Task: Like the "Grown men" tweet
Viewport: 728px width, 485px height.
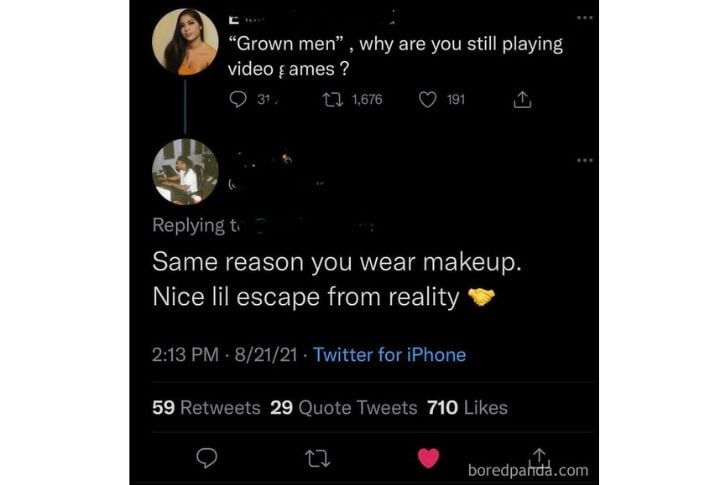Action: [x=427, y=99]
